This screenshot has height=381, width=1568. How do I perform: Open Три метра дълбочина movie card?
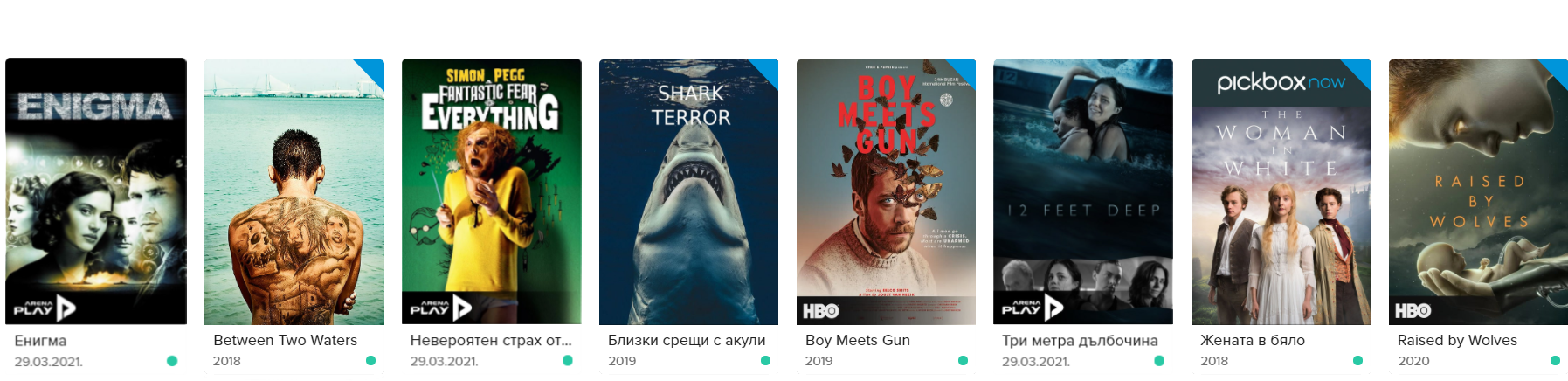1083,191
